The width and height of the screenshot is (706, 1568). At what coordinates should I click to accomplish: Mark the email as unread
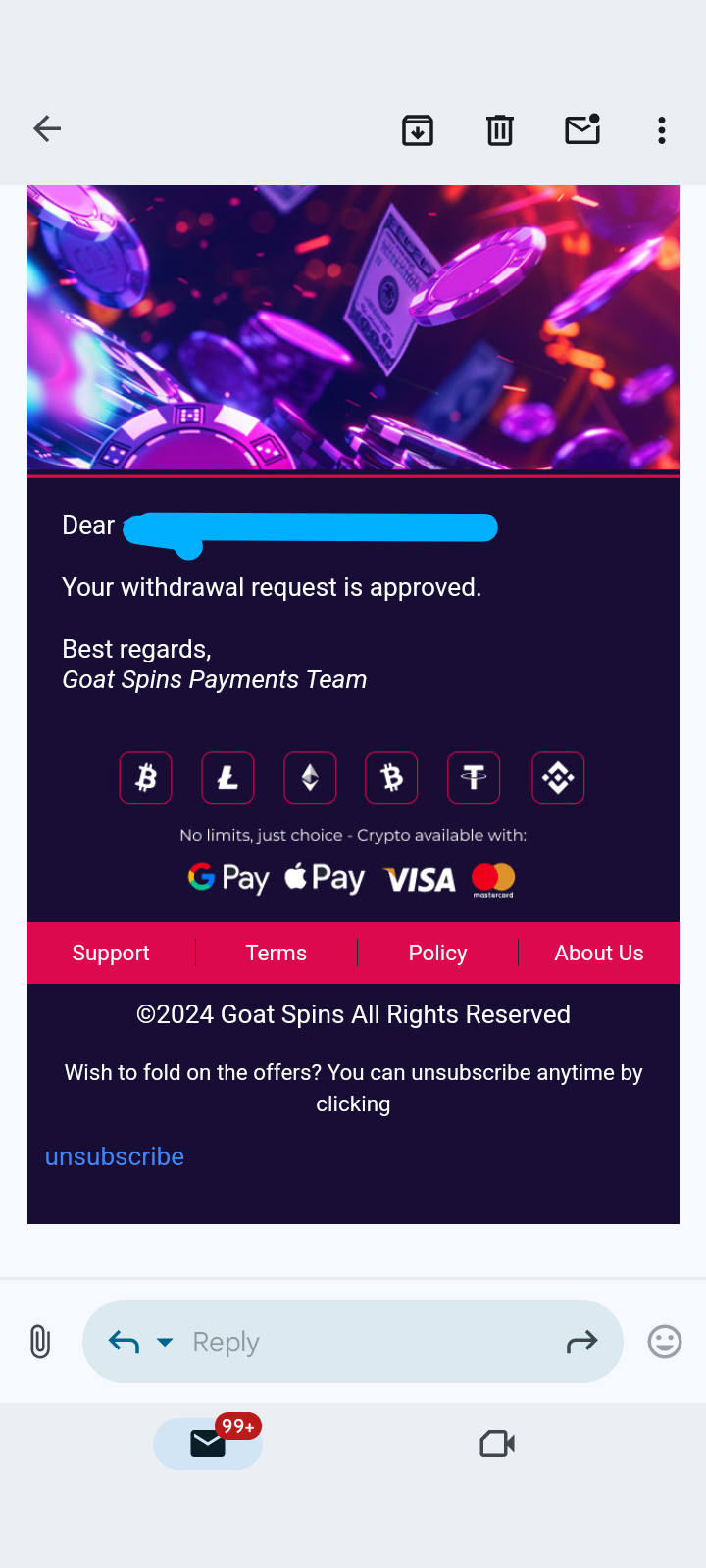pyautogui.click(x=582, y=129)
